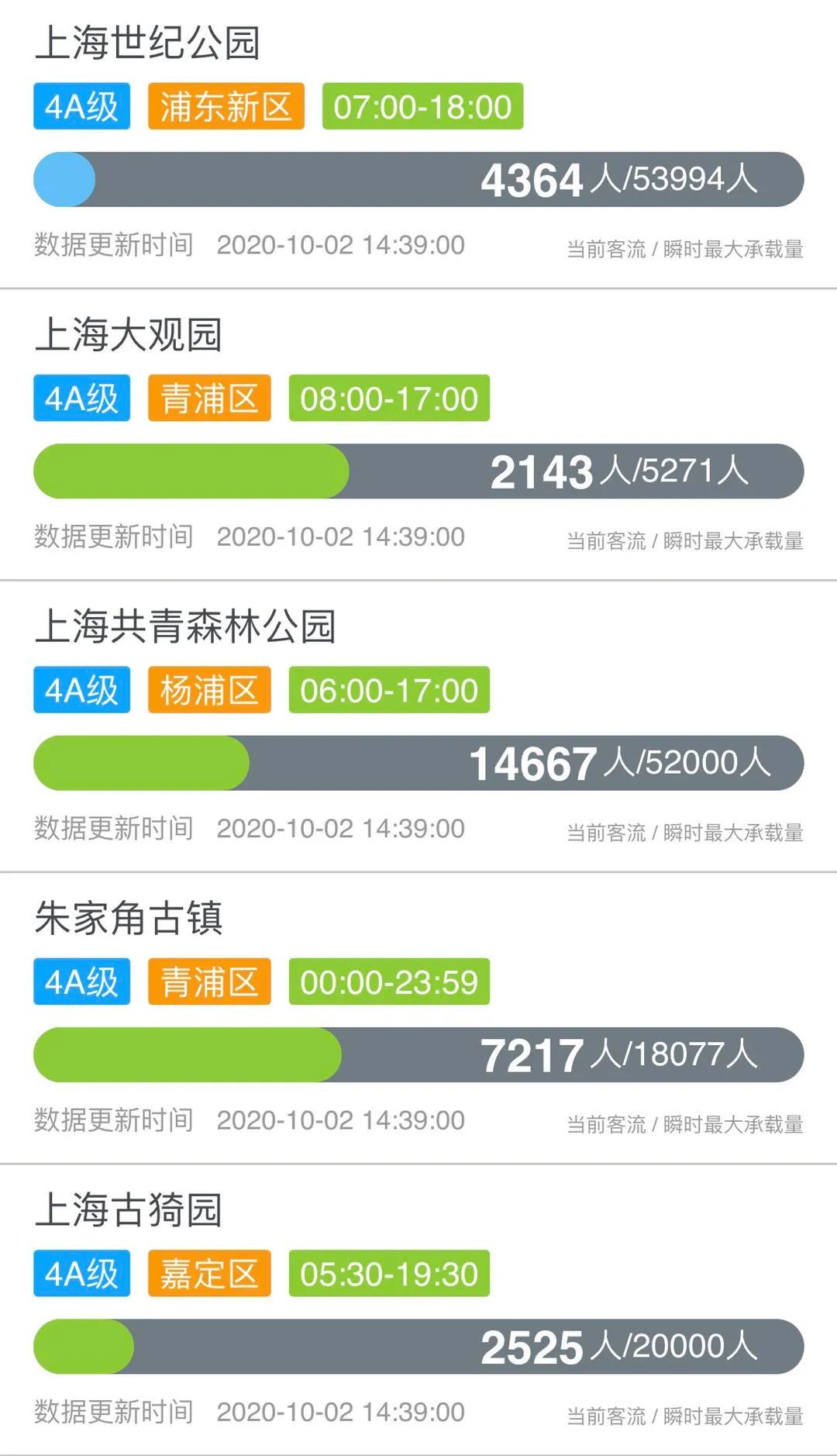This screenshot has height=1456, width=837.
Task: Tap the visitor capacity bar for 共青森林公园
Action: [418, 763]
